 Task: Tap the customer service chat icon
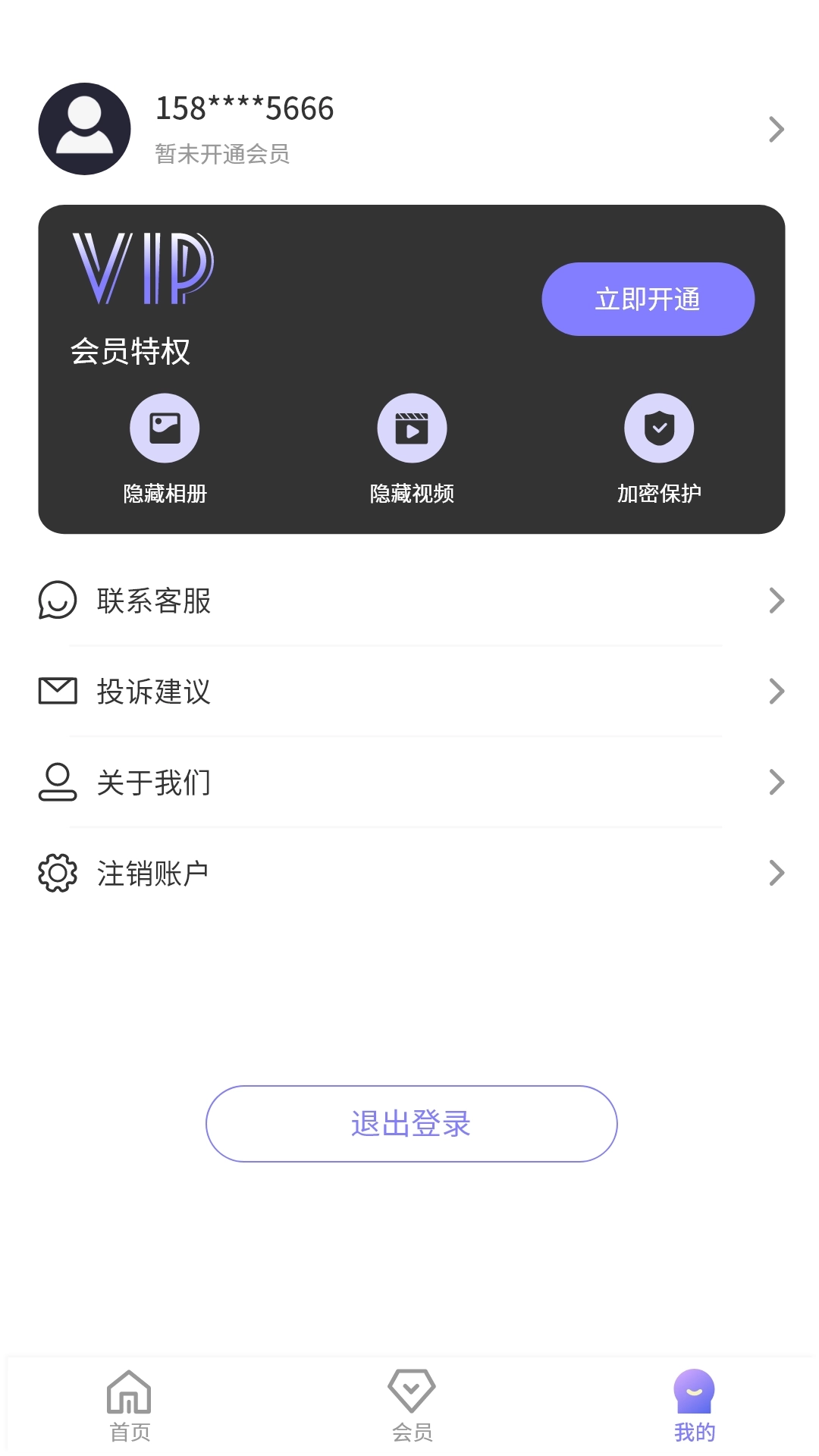point(56,601)
